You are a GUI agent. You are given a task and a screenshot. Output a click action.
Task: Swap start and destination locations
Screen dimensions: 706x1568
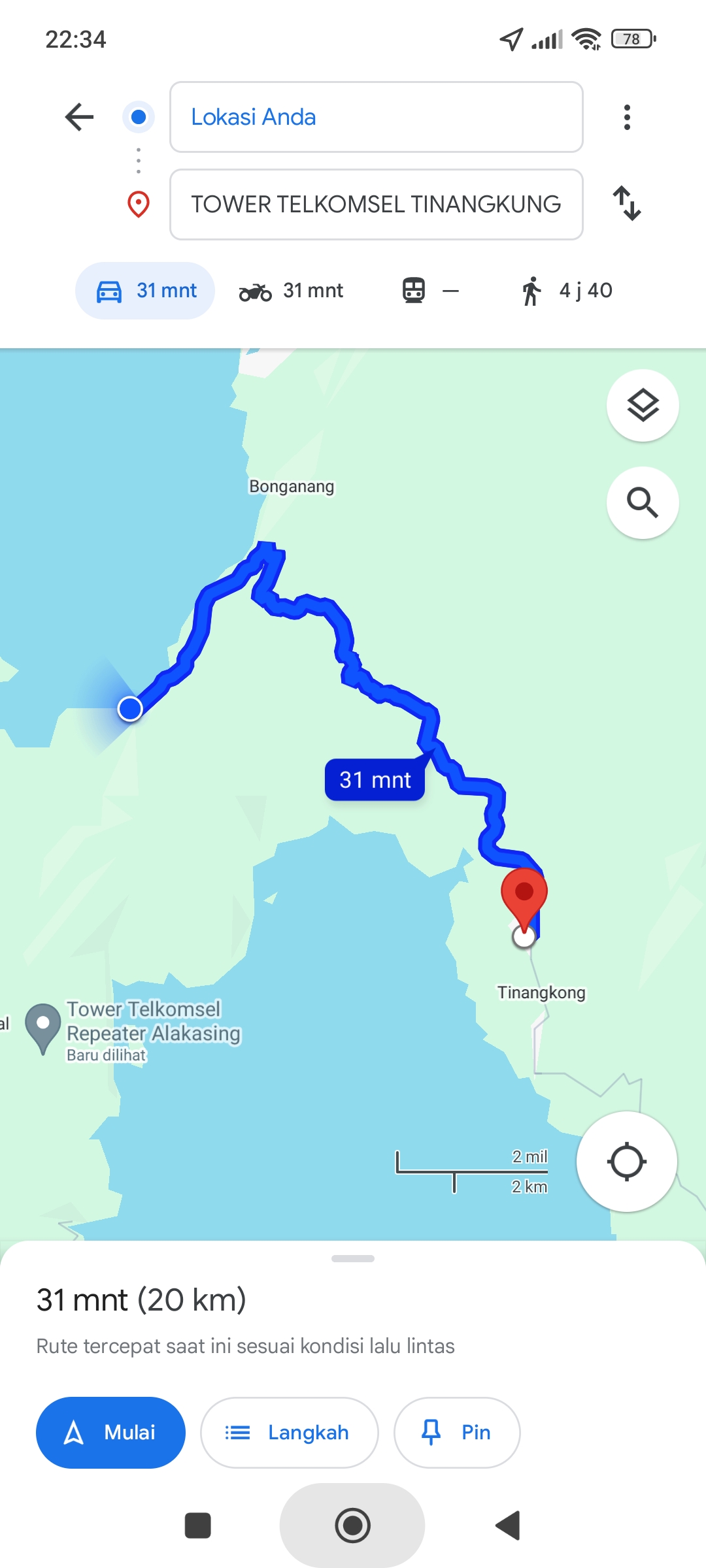[x=627, y=203]
